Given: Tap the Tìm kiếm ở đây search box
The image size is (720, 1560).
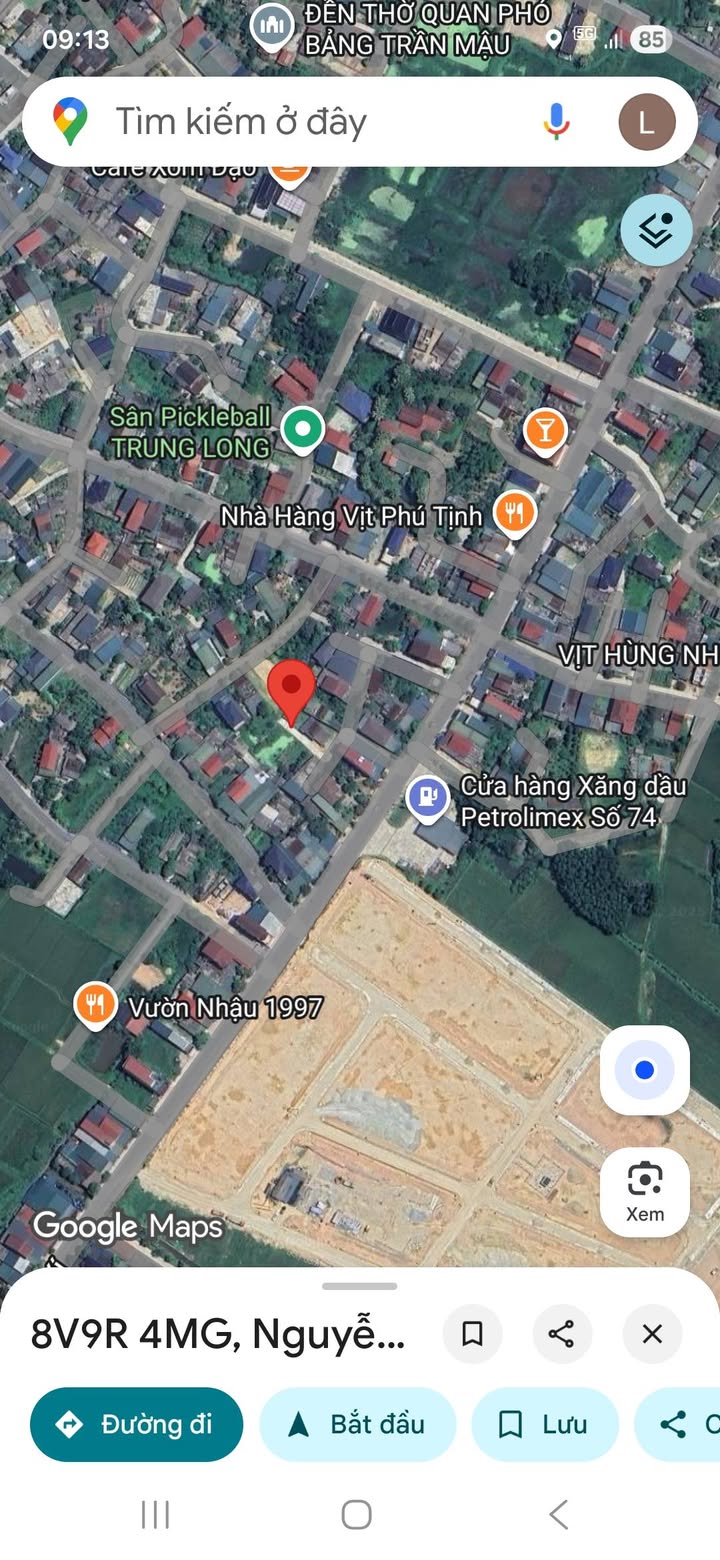Looking at the screenshot, I should pyautogui.click(x=300, y=122).
